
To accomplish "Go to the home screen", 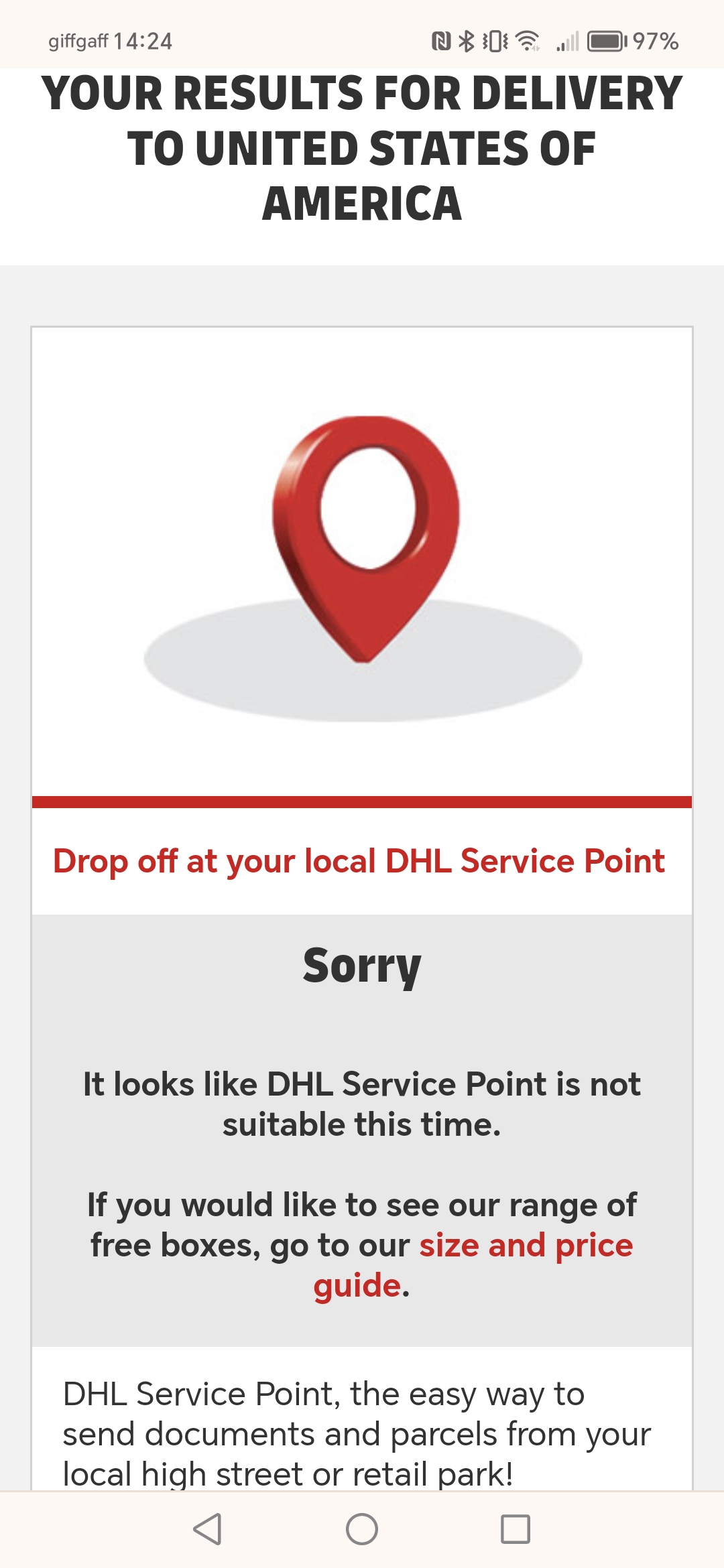I will point(362,1529).
